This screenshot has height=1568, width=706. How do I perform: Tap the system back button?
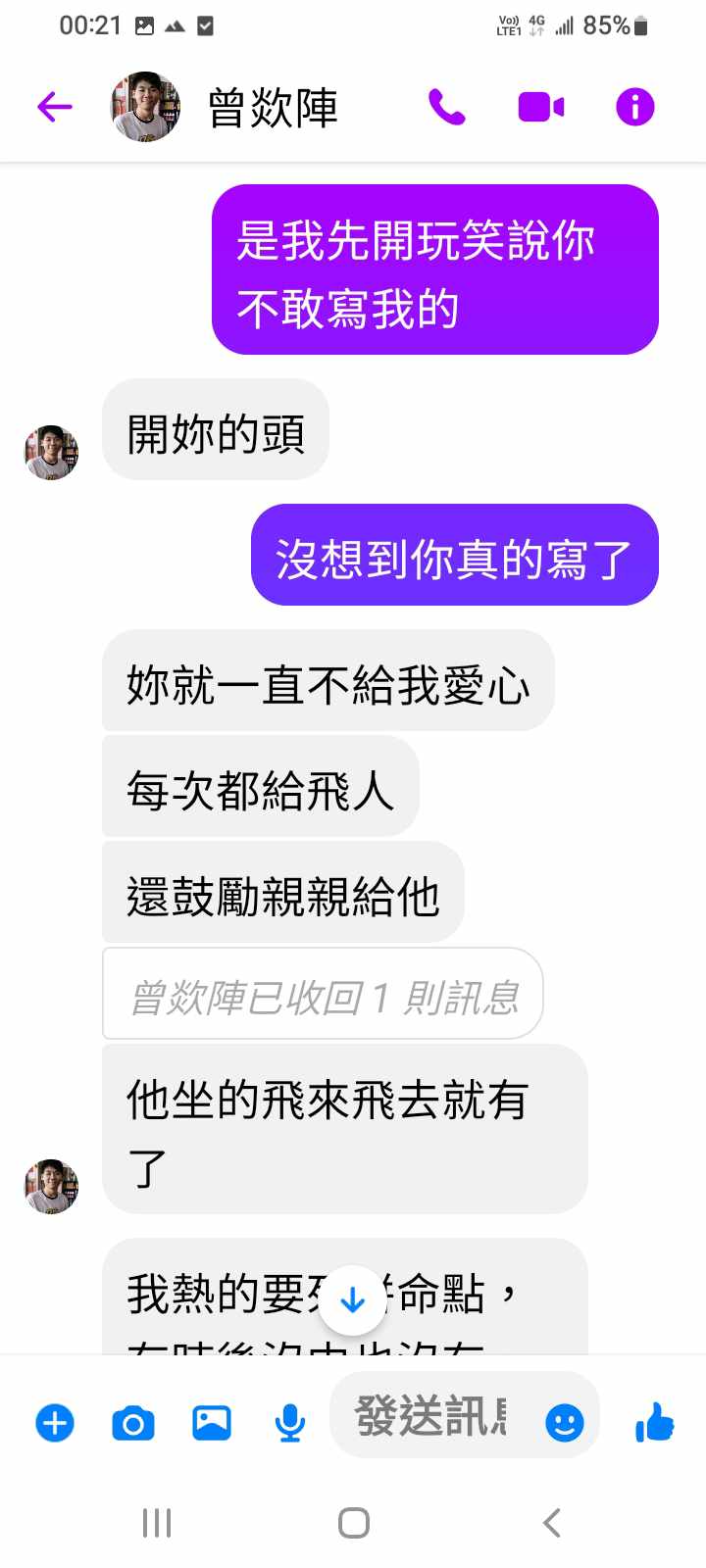click(552, 1523)
